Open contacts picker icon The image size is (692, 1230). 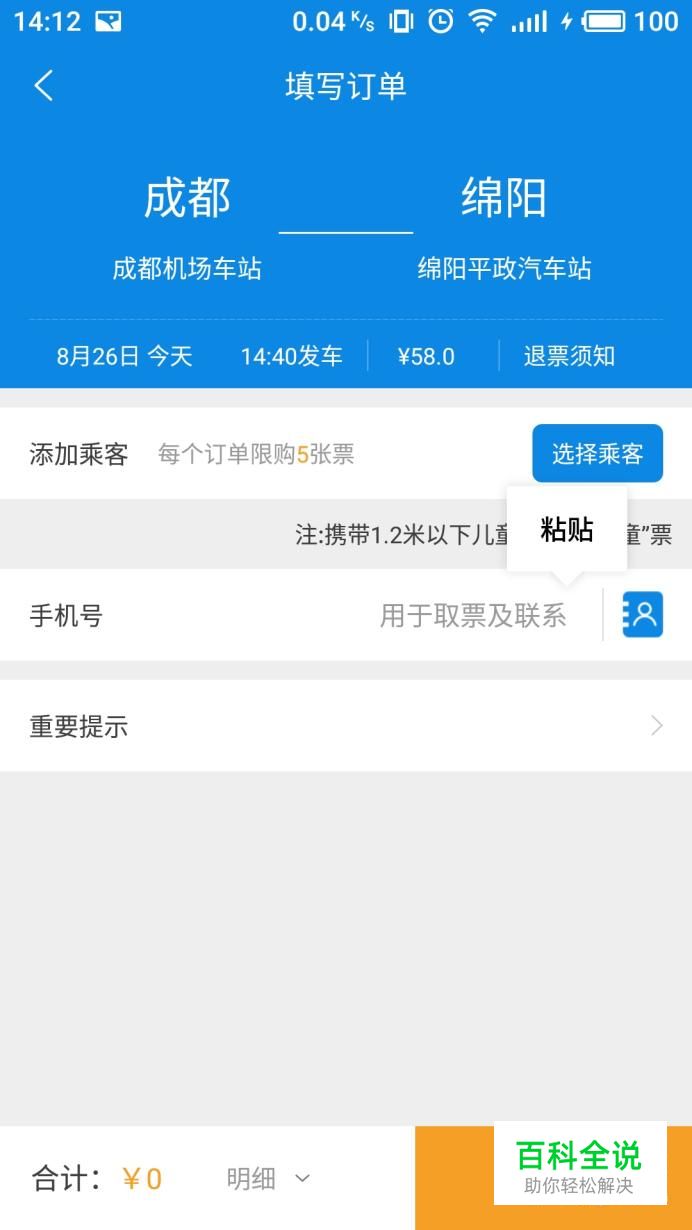coord(643,615)
